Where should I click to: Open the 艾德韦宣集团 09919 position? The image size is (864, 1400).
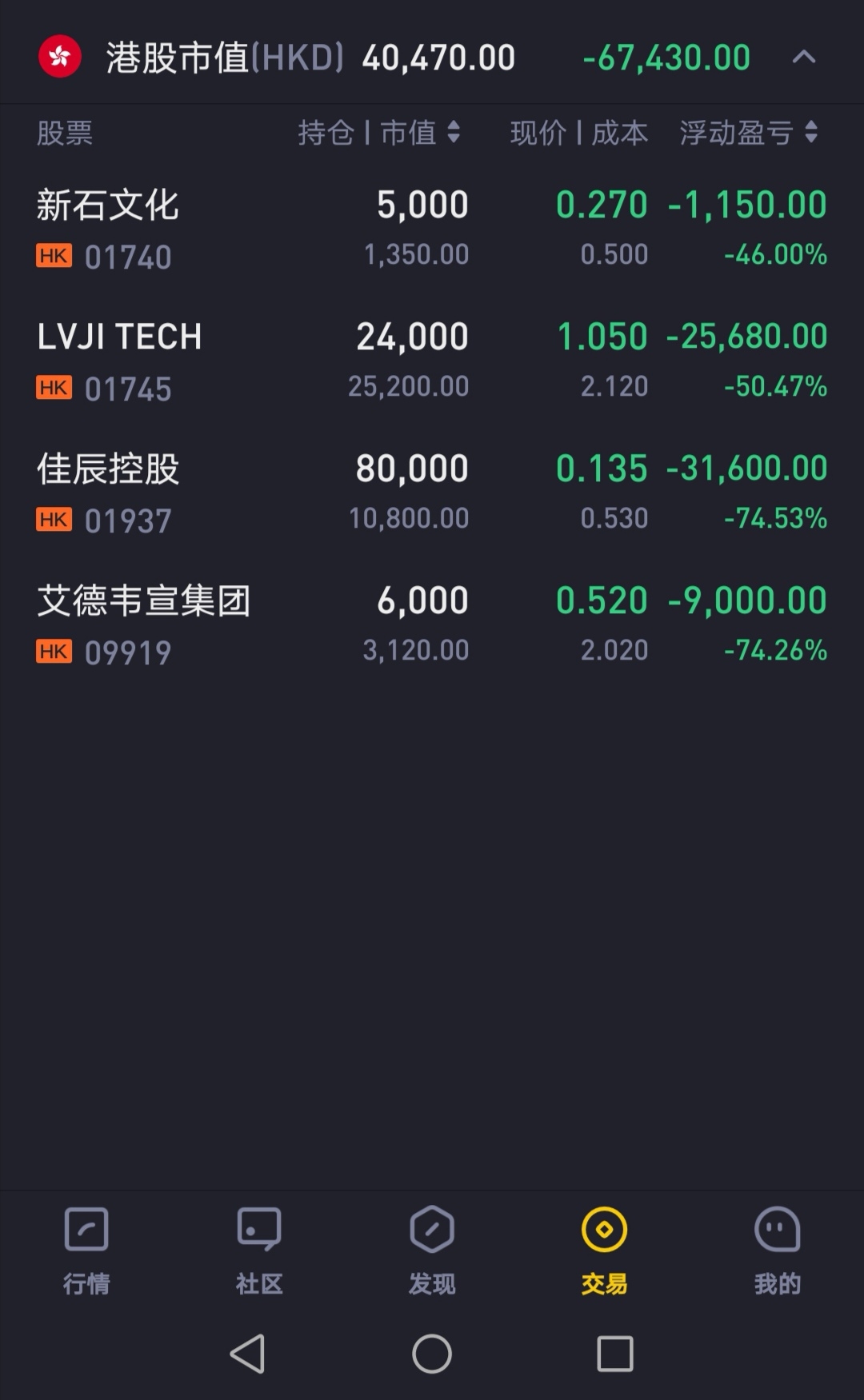pyautogui.click(x=432, y=625)
